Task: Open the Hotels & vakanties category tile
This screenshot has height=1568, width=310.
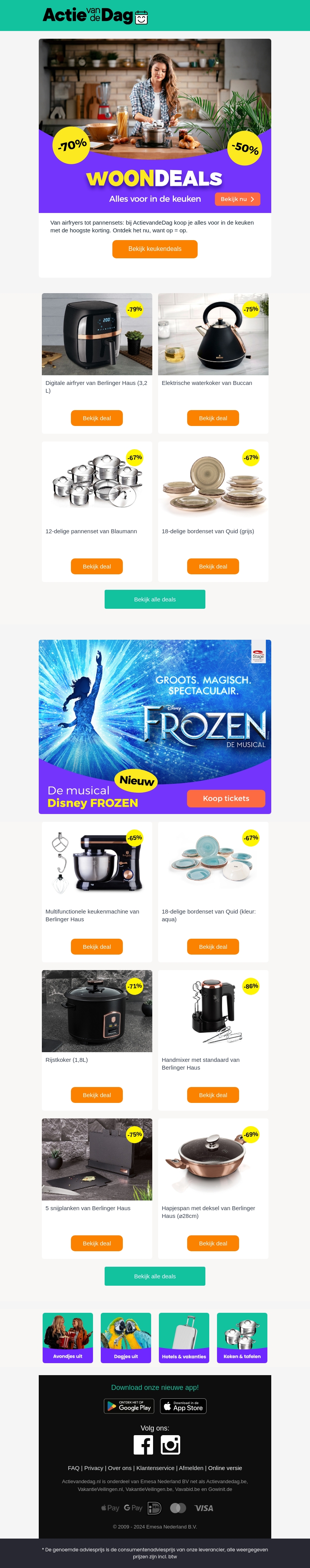Action: tap(184, 1337)
